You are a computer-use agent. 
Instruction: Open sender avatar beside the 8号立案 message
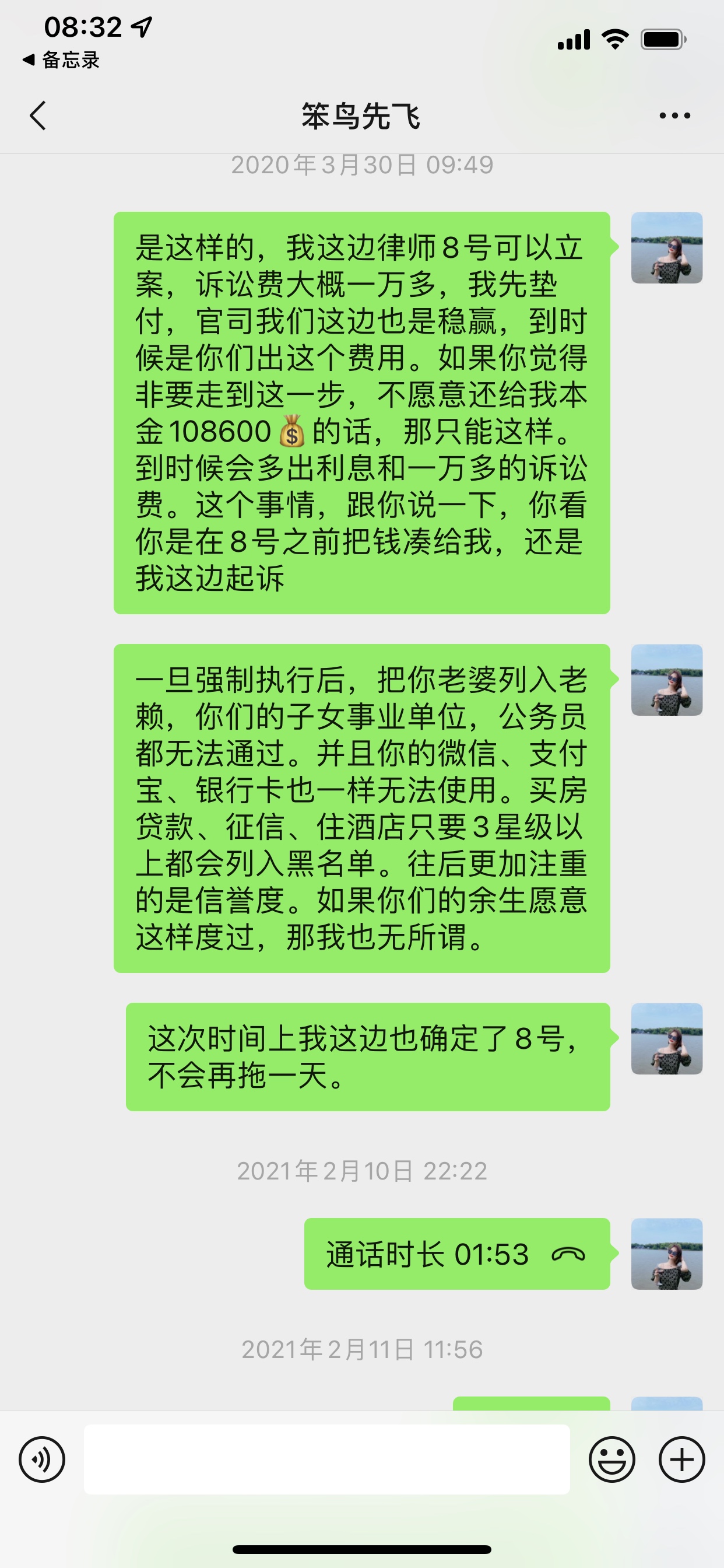pyautogui.click(x=666, y=248)
